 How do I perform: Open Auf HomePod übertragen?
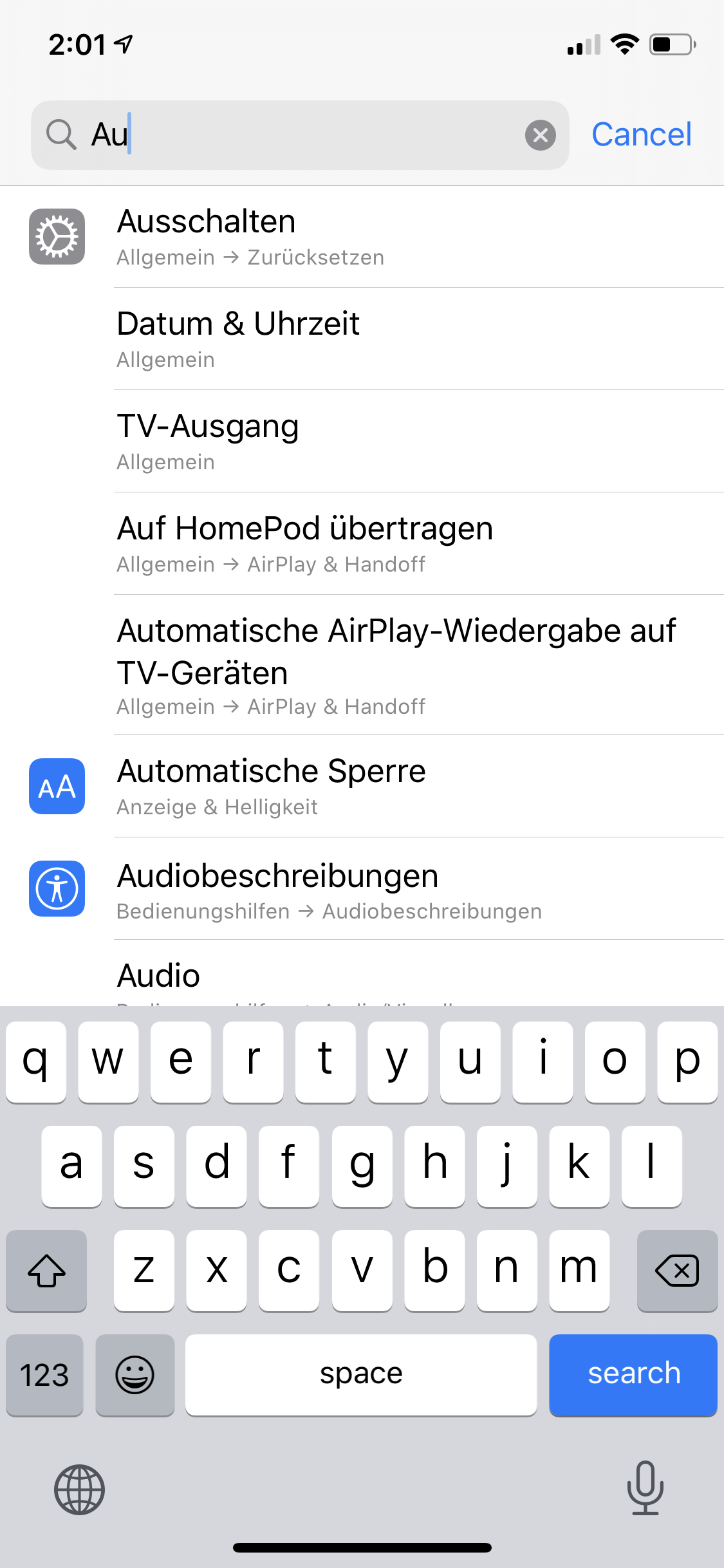pyautogui.click(x=386, y=544)
